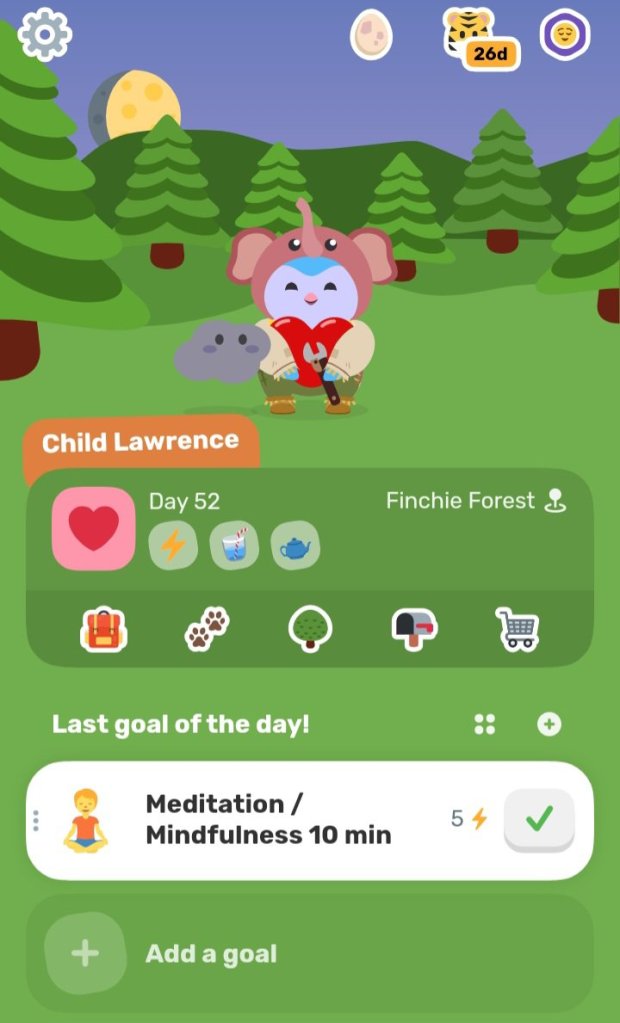Viewport: 620px width, 1023px height.
Task: Open the backpack inventory
Action: [x=103, y=628]
